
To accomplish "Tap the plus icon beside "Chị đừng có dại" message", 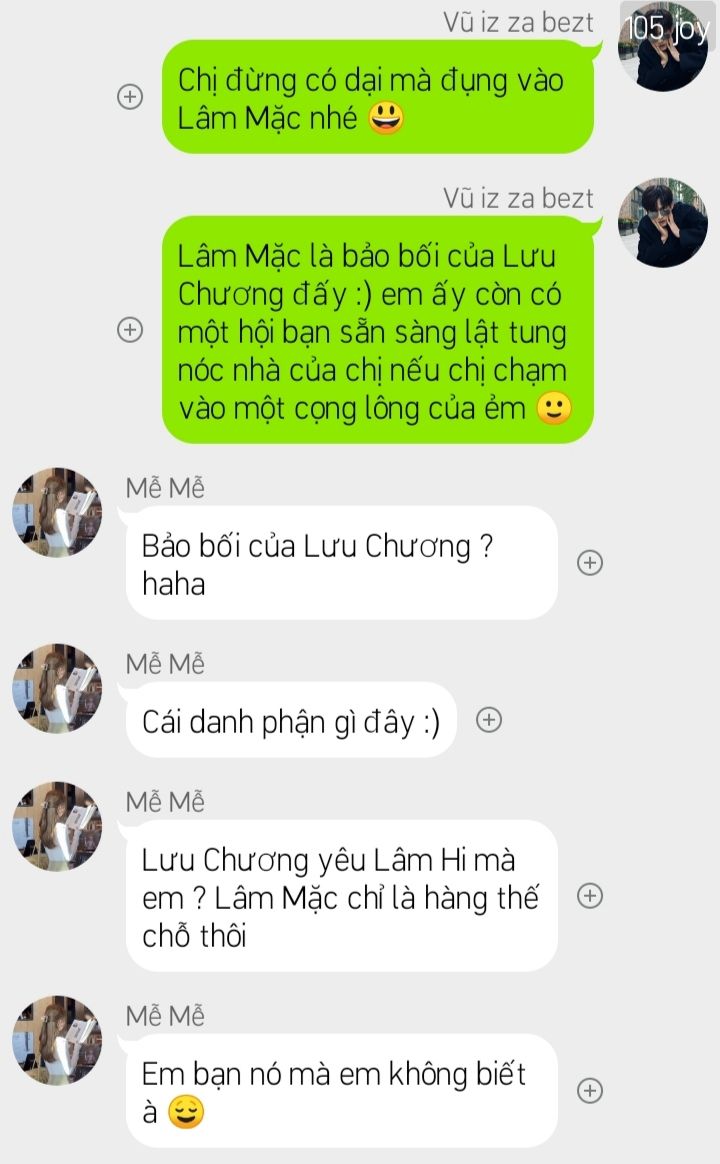I will pyautogui.click(x=130, y=97).
